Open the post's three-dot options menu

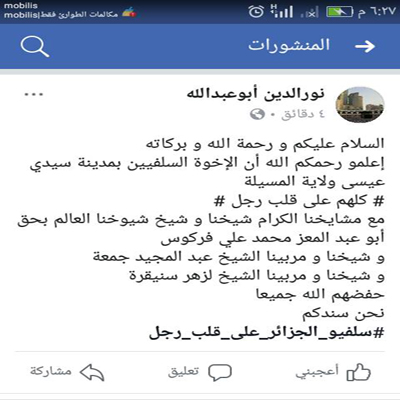34,94
